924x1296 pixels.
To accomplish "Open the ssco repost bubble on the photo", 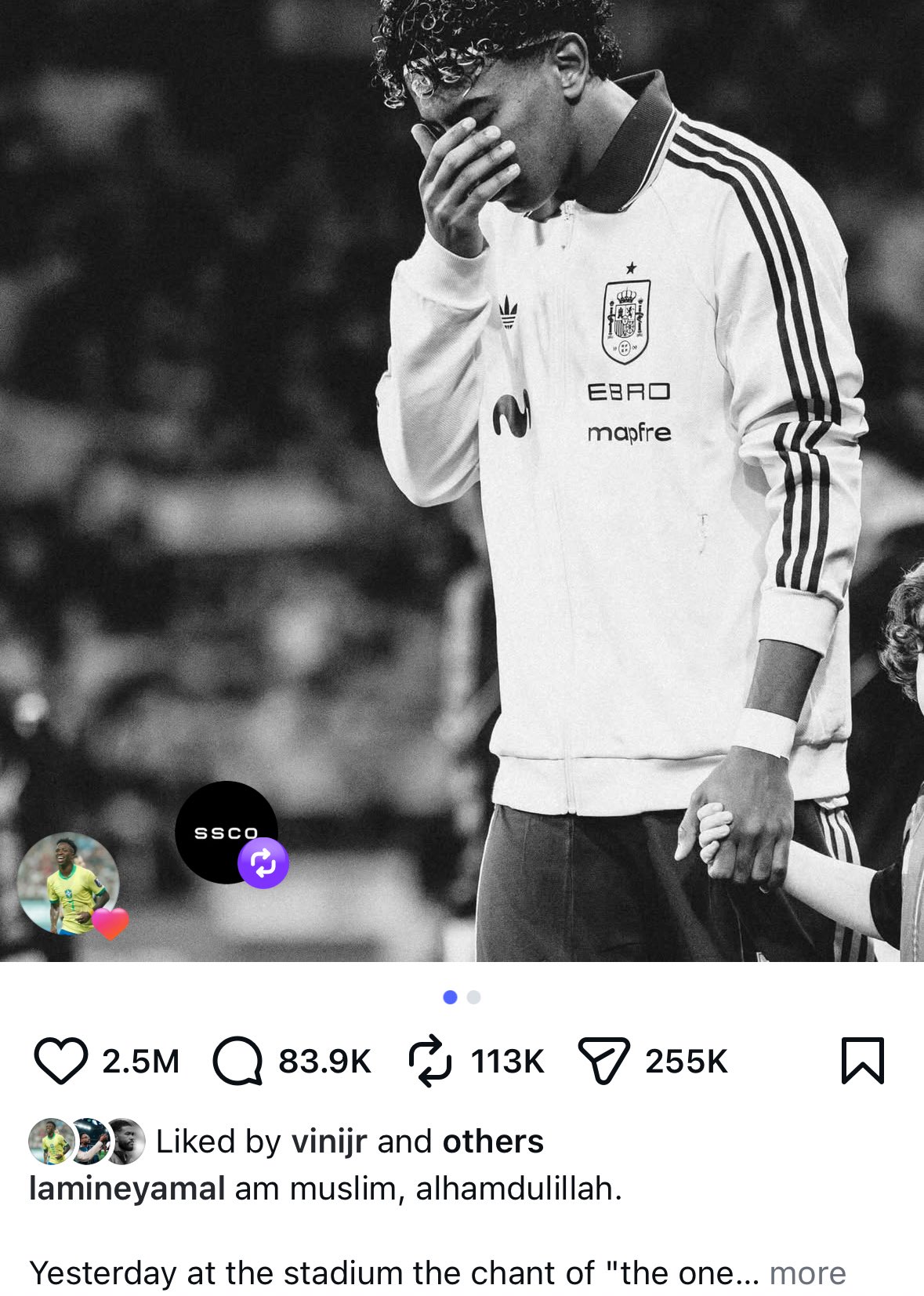I will [x=226, y=833].
